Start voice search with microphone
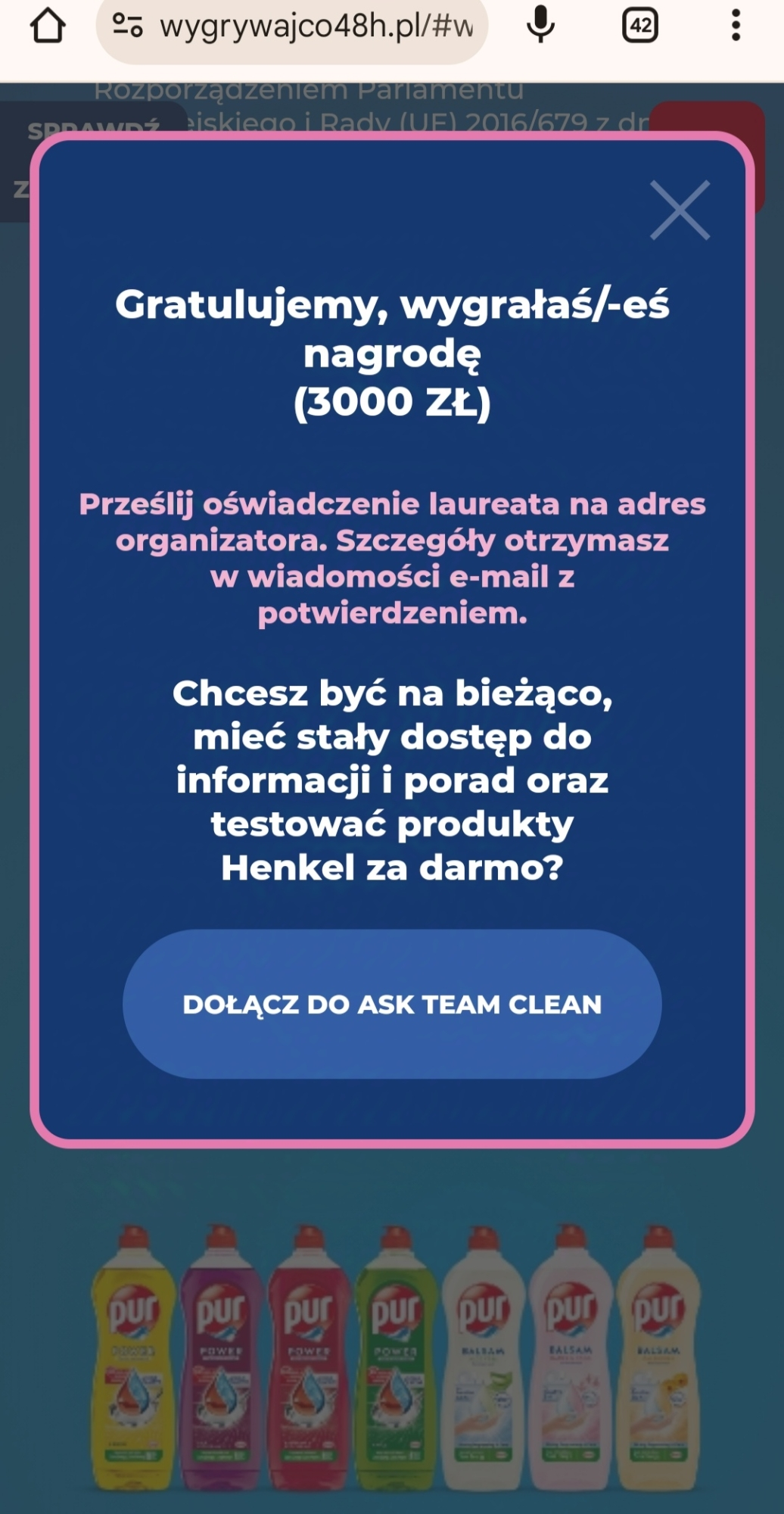This screenshot has height=1514, width=784. [540, 25]
